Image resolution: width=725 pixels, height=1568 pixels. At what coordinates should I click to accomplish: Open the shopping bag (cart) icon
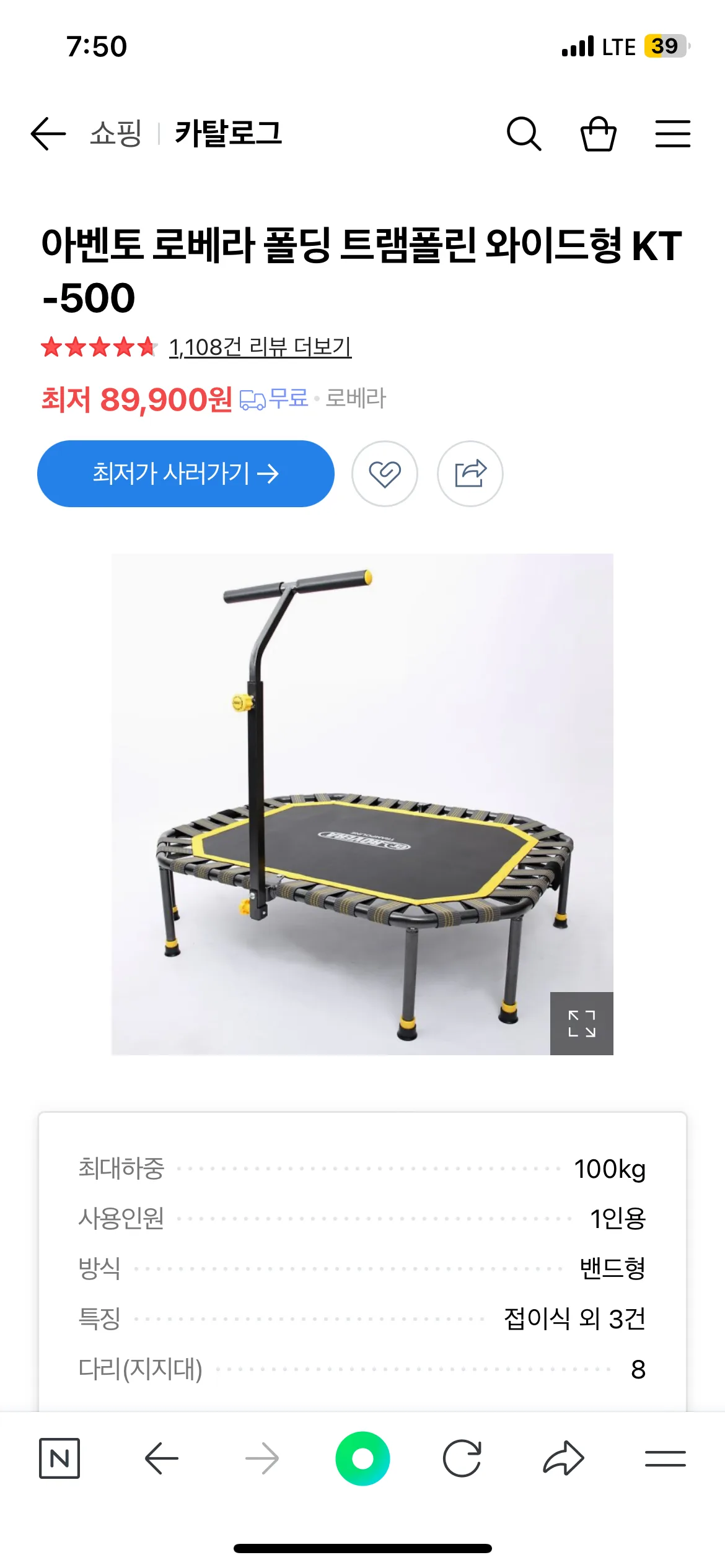click(x=599, y=134)
